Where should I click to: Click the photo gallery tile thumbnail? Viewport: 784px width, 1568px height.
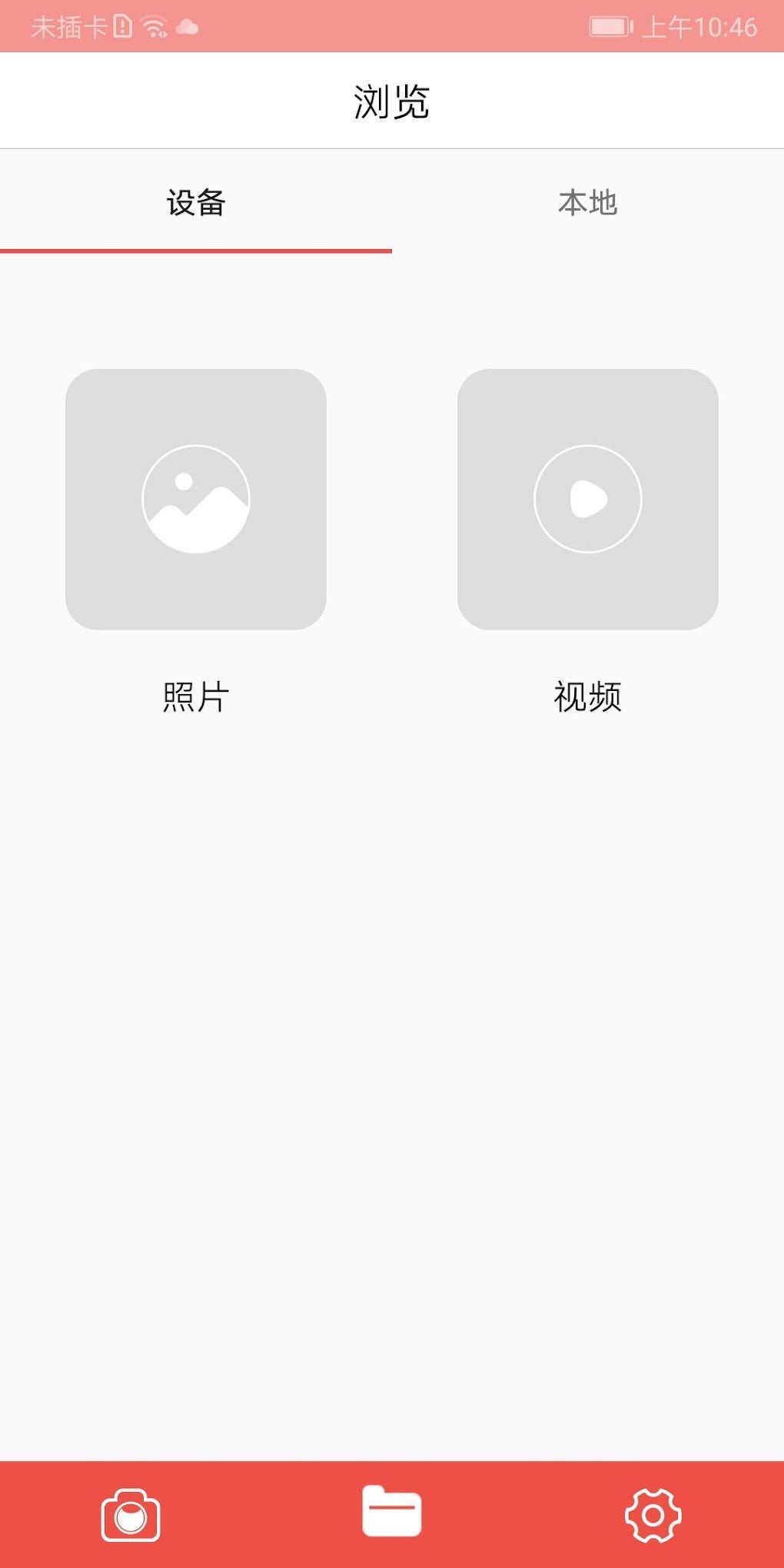click(x=196, y=498)
